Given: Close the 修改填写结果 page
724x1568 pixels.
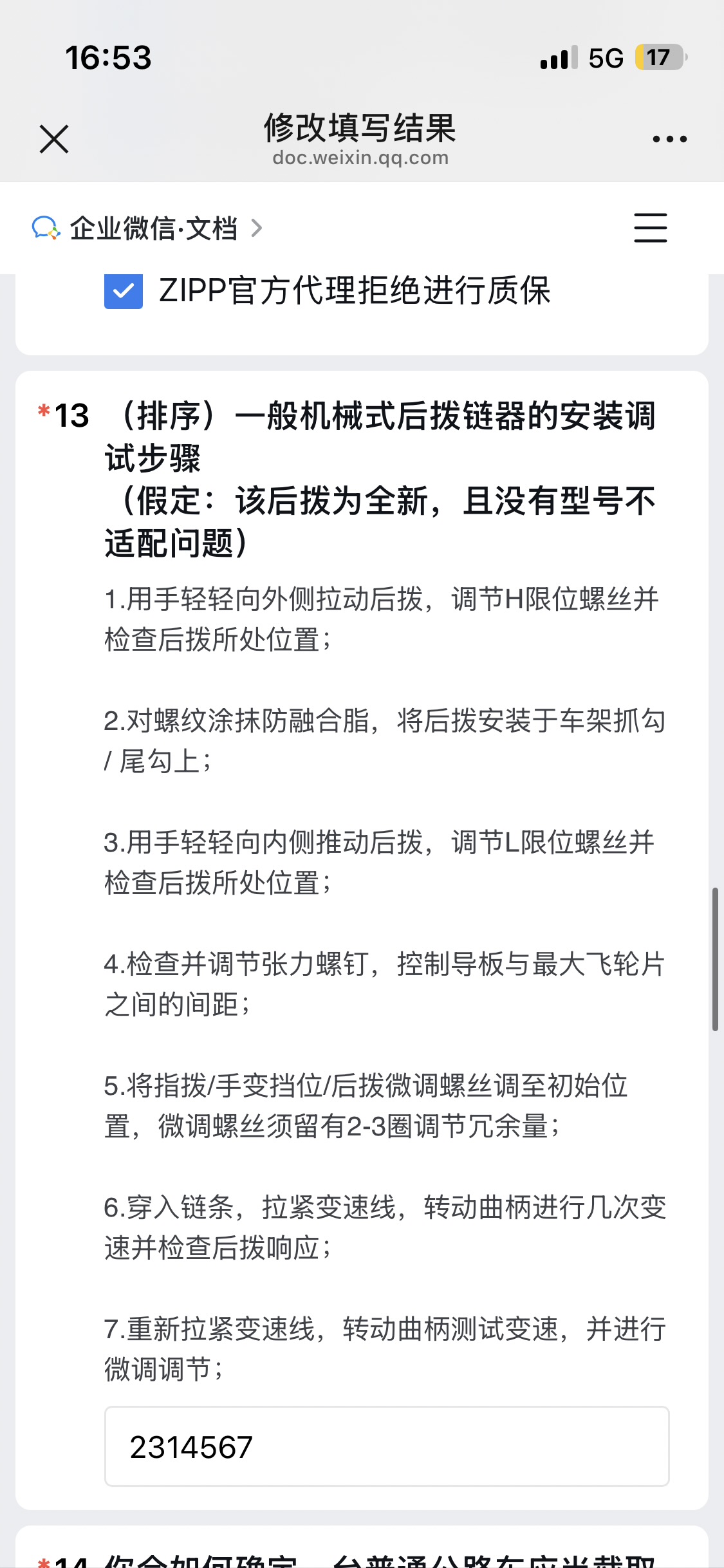Looking at the screenshot, I should coord(54,139).
